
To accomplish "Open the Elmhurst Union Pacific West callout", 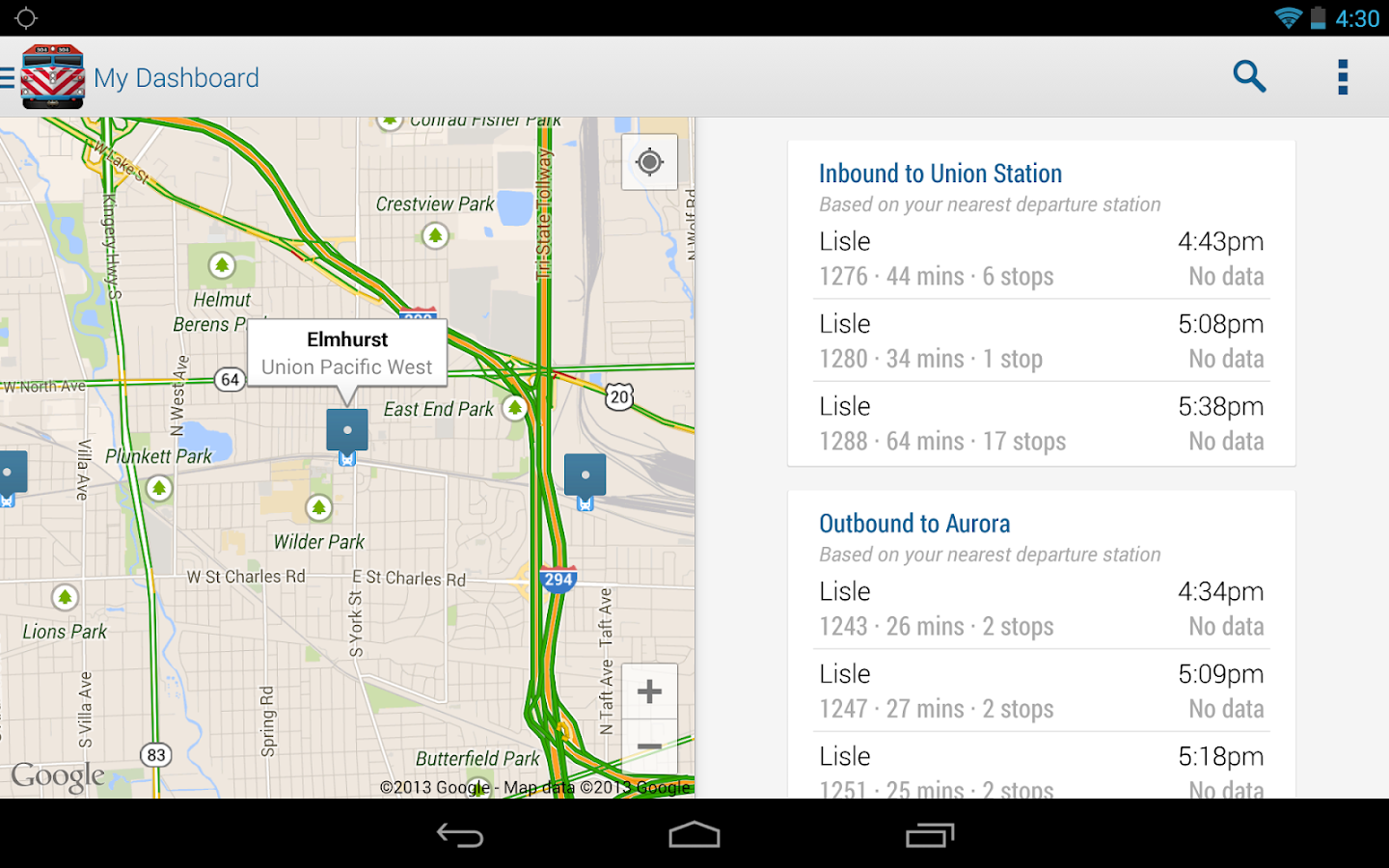I will tap(347, 353).
